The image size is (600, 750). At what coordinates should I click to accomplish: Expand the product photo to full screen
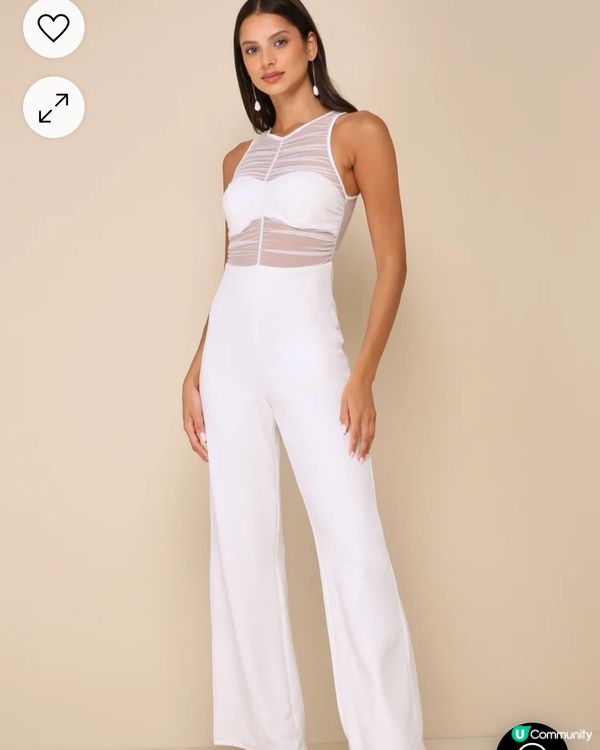click(53, 107)
